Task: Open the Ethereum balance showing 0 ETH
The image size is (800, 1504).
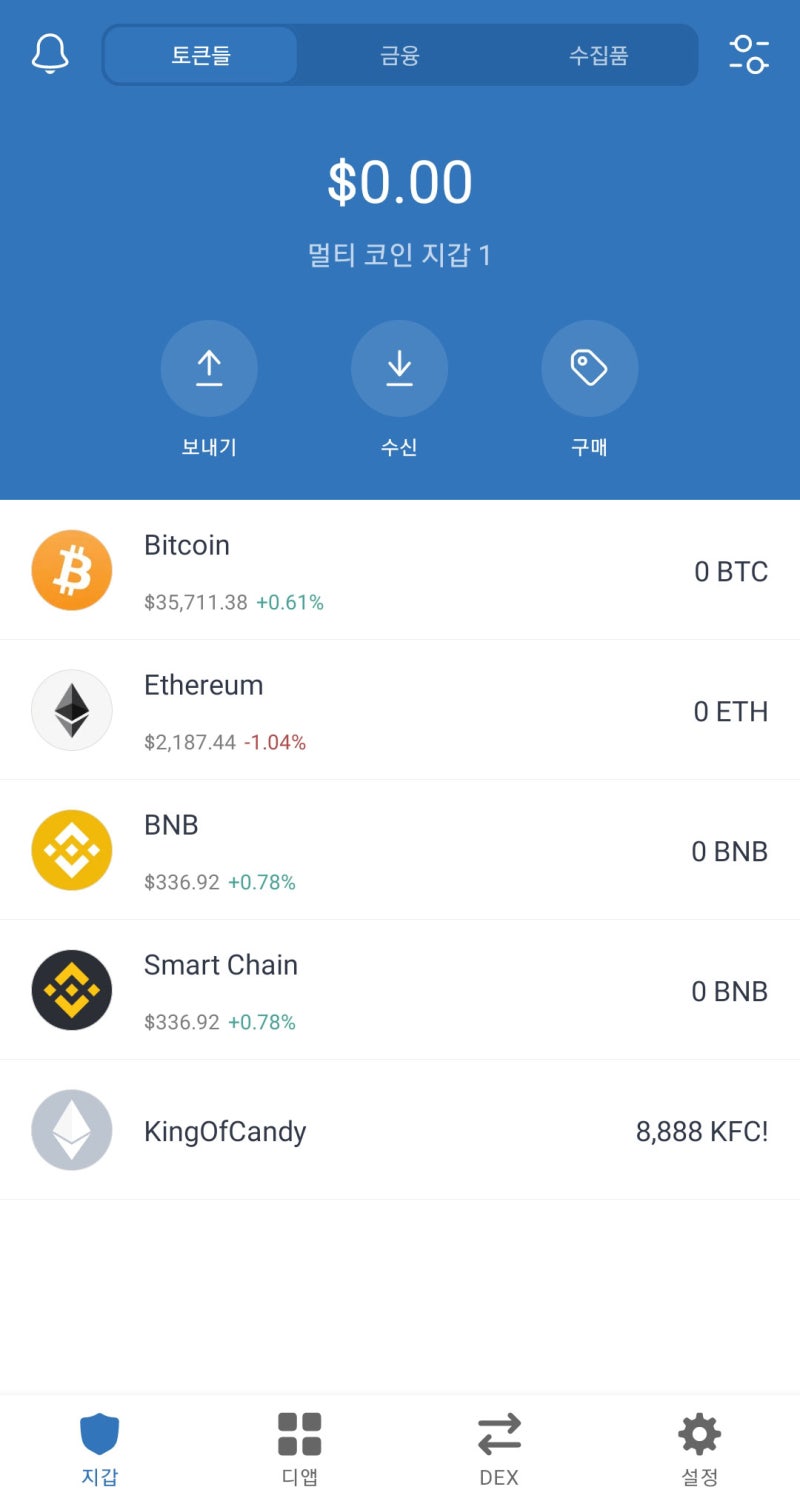Action: point(730,710)
